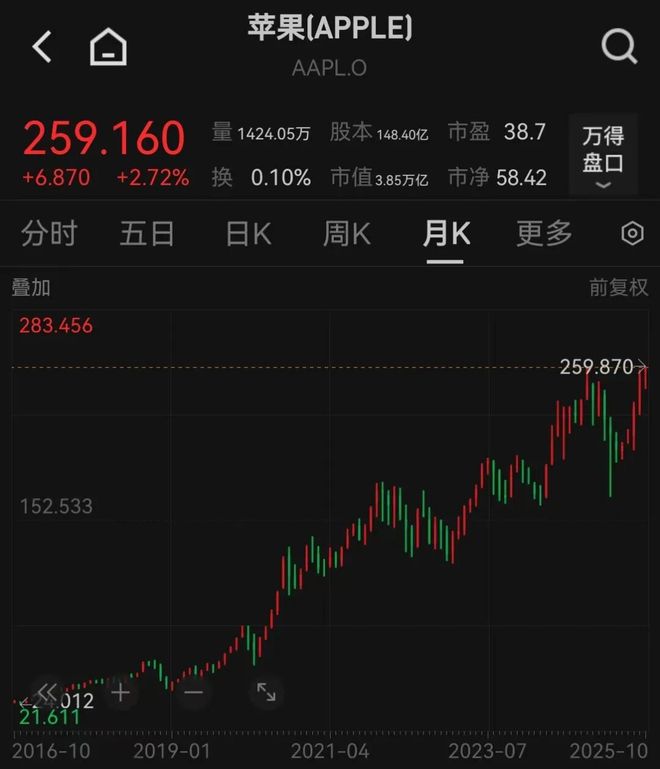660x769 pixels.
Task: Switch to the 五日 chart tab
Action: pyautogui.click(x=147, y=234)
